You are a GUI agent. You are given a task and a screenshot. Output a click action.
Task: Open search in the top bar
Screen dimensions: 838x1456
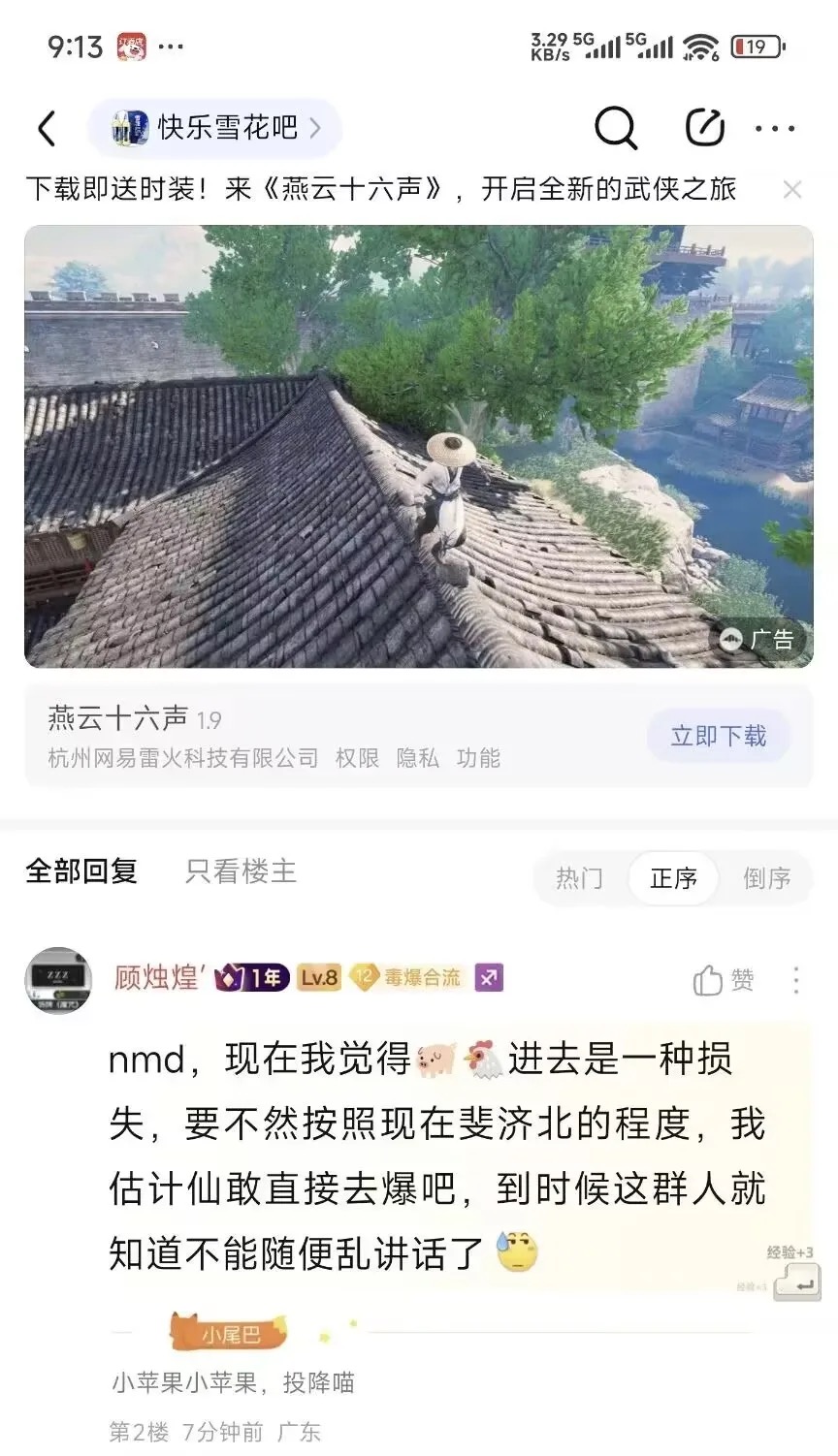(615, 128)
